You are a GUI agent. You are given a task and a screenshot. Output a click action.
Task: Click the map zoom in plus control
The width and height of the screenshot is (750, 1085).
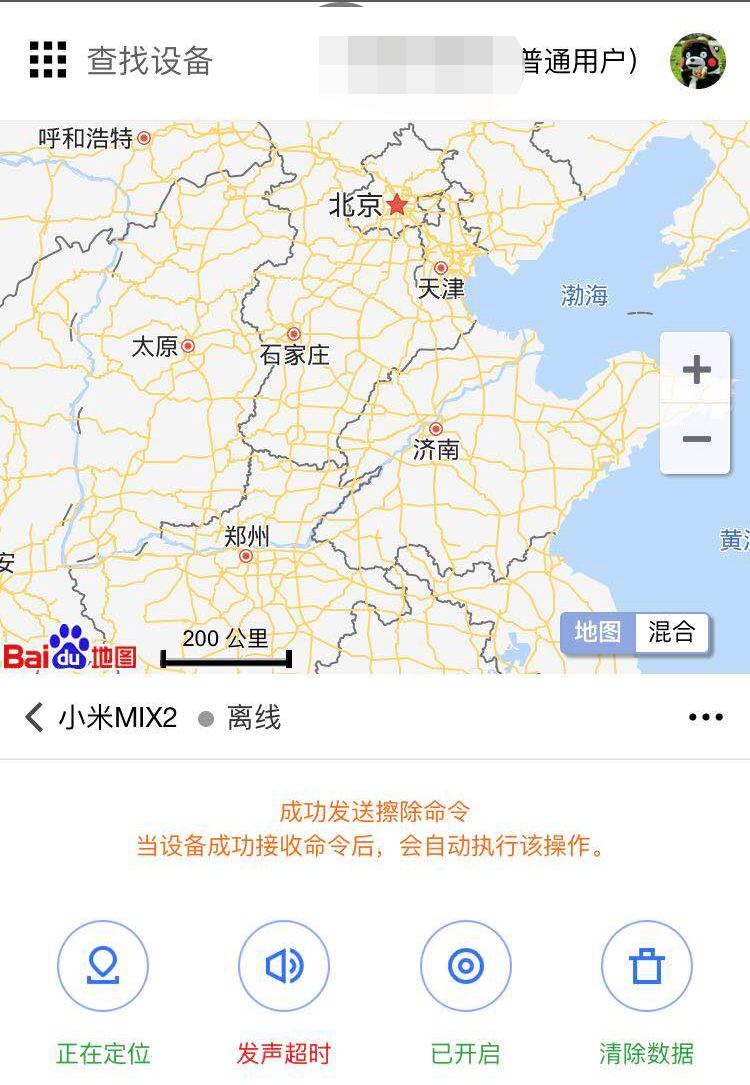point(694,370)
